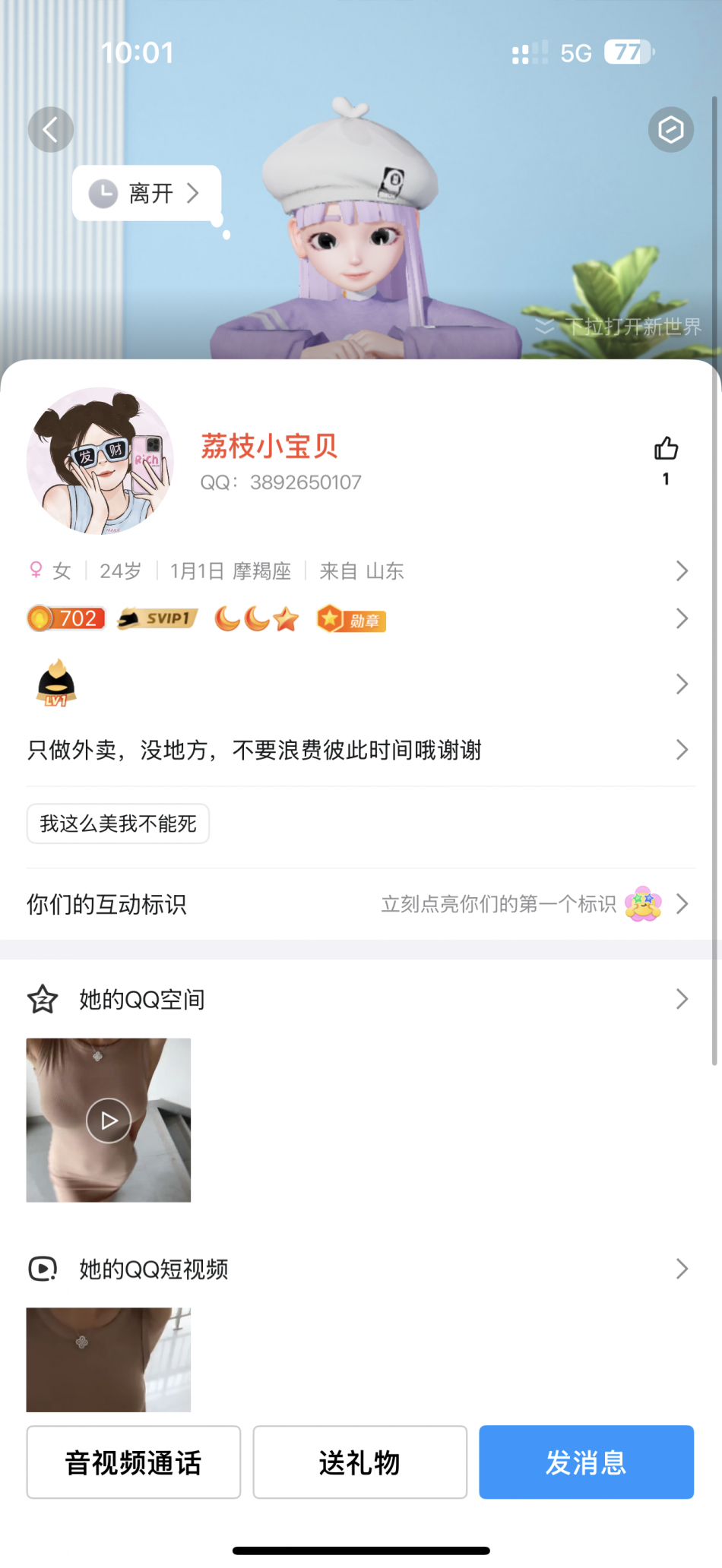Tap 送礼物 to send a gift
The image size is (722, 1568).
pyautogui.click(x=359, y=1462)
